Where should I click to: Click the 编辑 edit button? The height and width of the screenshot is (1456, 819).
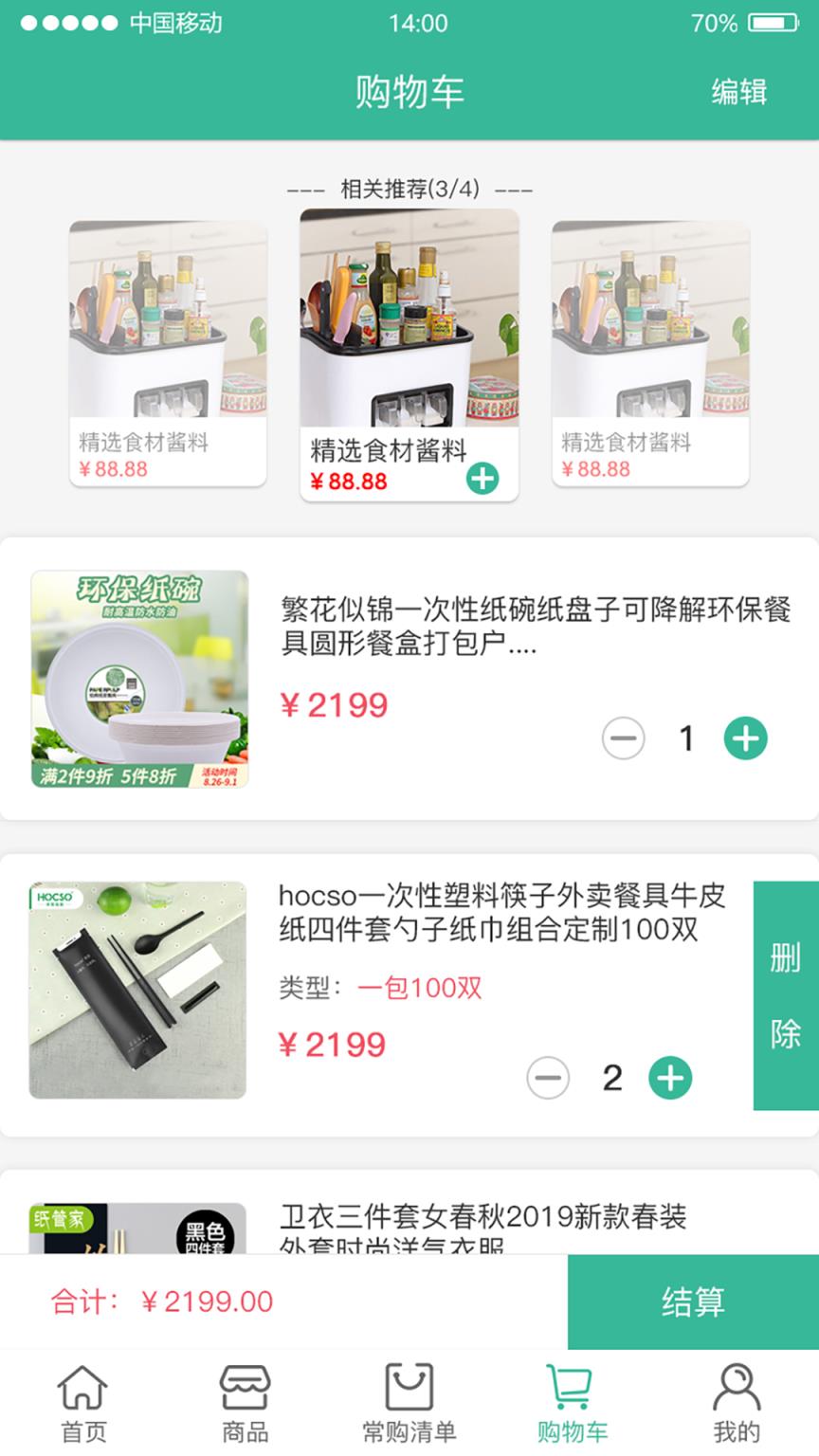(741, 92)
